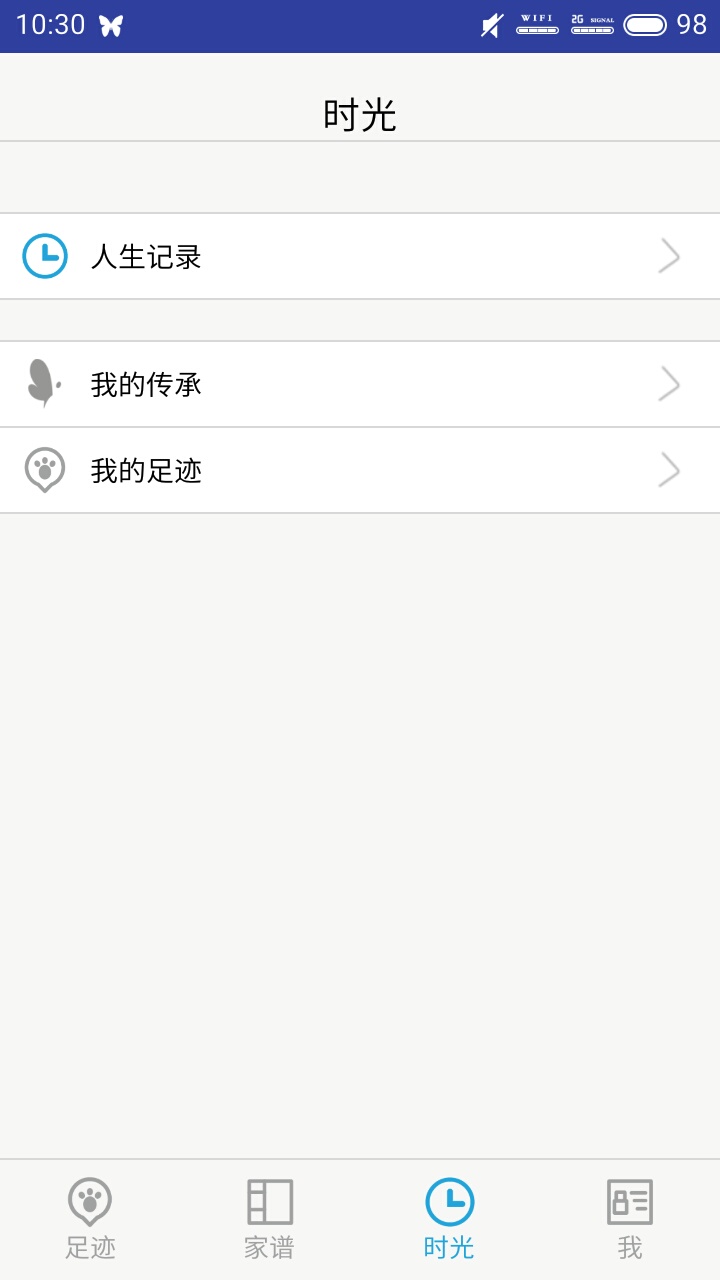Expand the 人生记录 row chevron

[669, 256]
